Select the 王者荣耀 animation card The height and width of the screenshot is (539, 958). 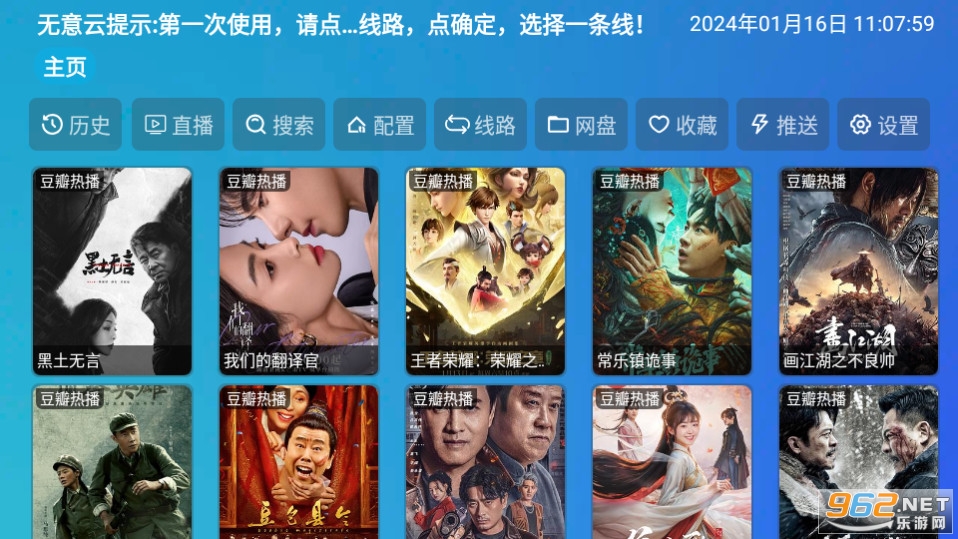tap(485, 271)
